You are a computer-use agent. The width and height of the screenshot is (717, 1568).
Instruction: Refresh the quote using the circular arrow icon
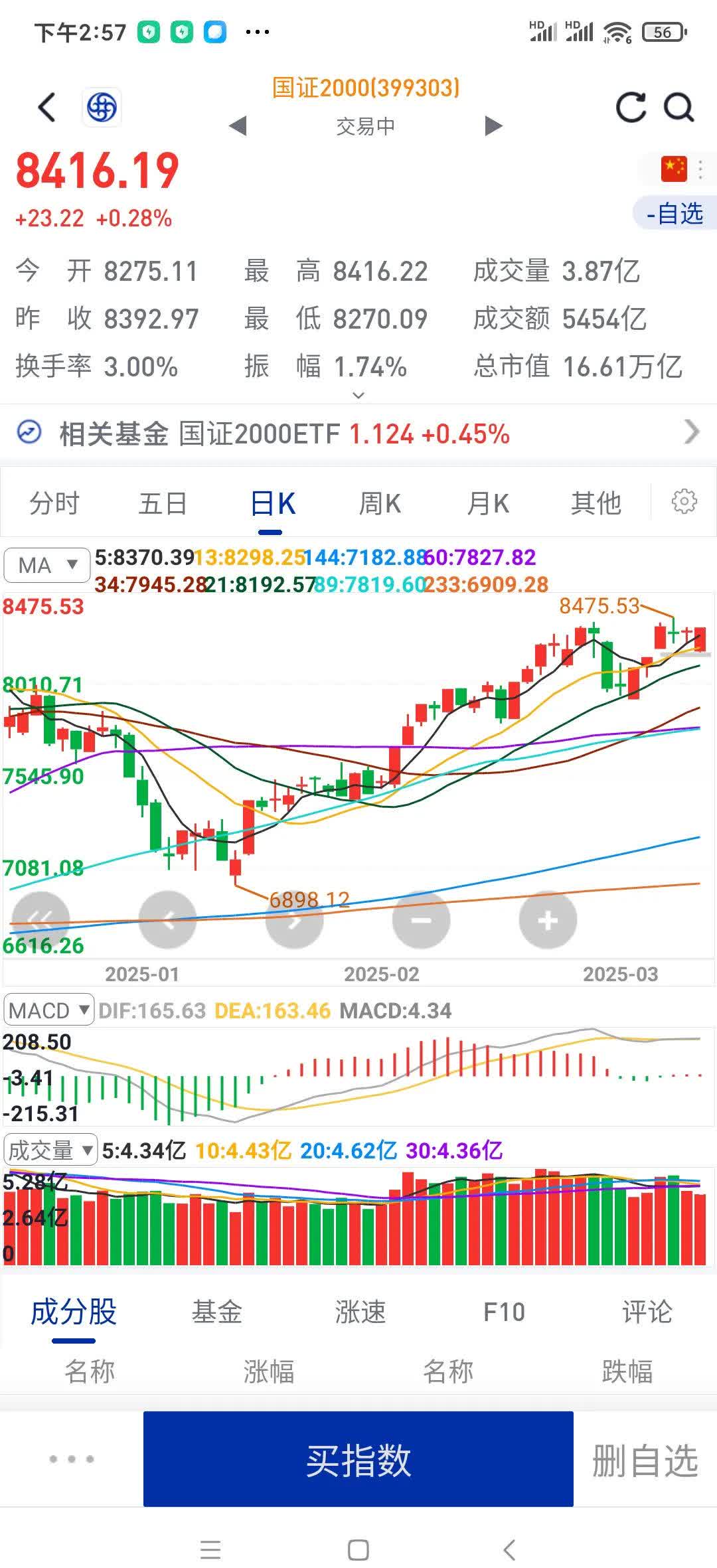tap(631, 108)
